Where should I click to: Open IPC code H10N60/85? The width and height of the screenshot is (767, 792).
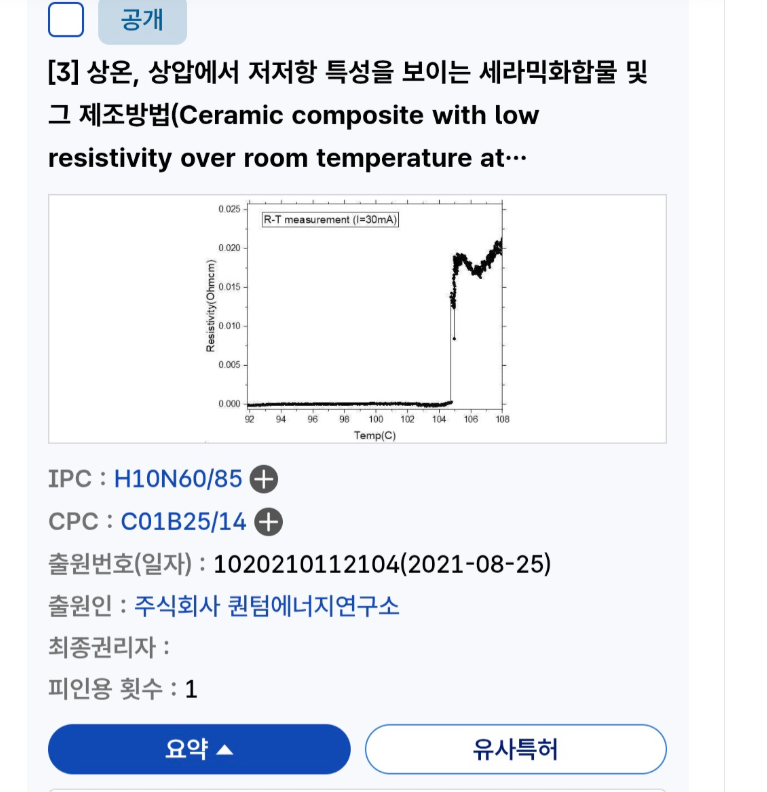[x=178, y=479]
